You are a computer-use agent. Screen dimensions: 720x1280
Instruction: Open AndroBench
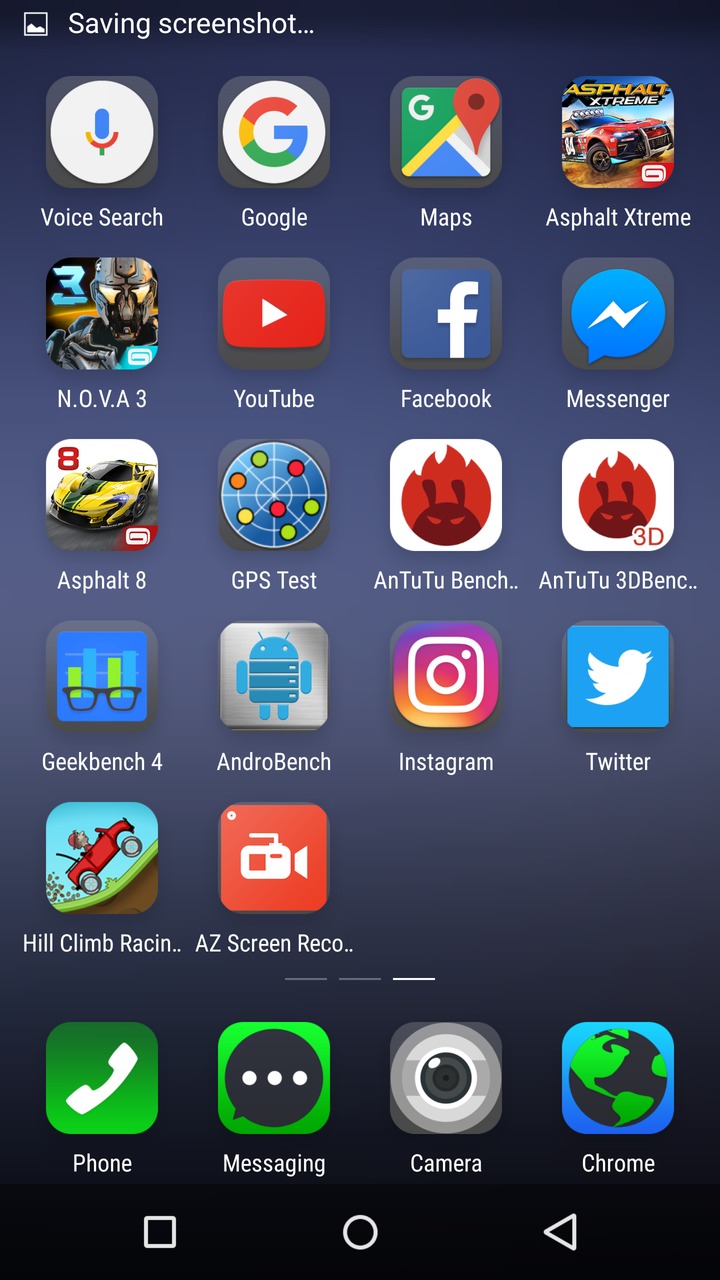274,676
